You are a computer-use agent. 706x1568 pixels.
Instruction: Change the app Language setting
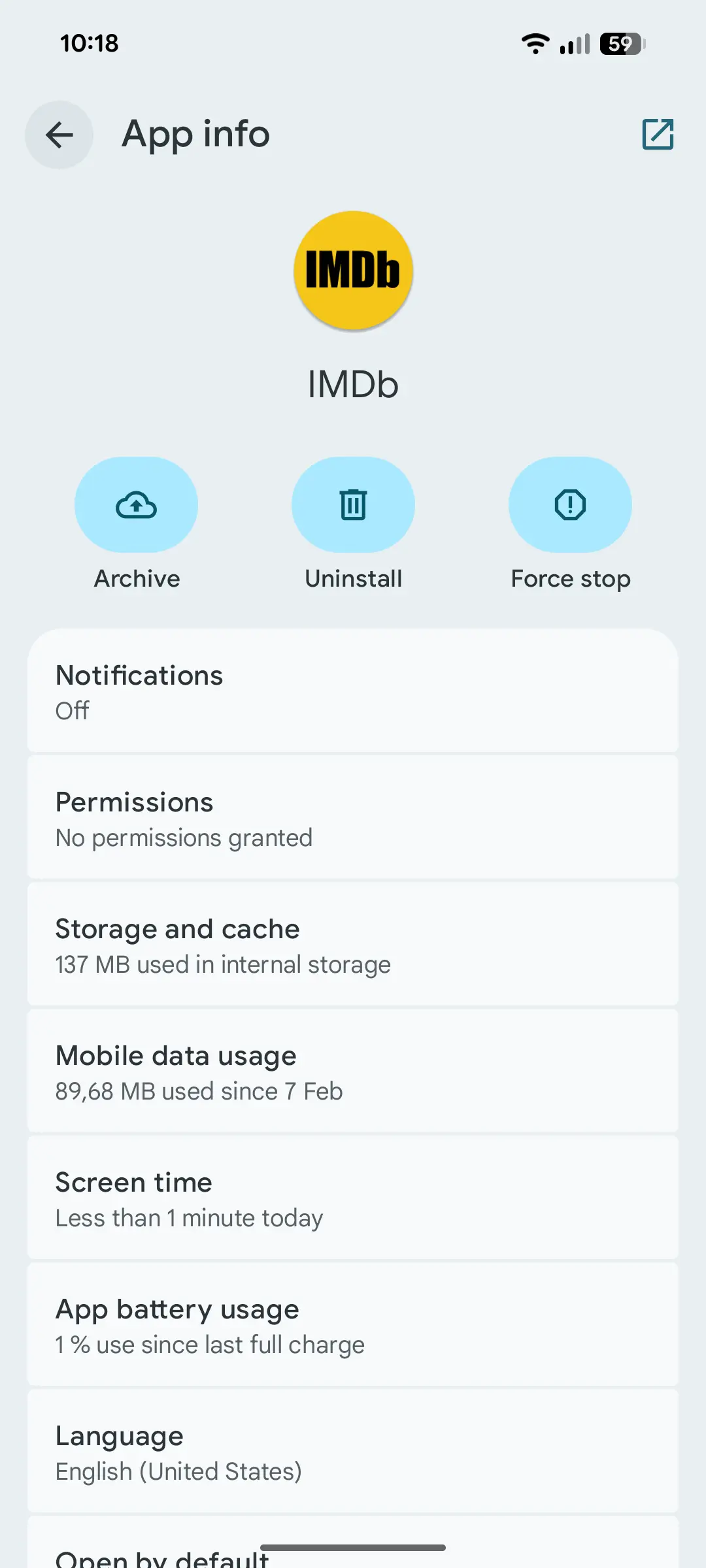click(x=353, y=1452)
